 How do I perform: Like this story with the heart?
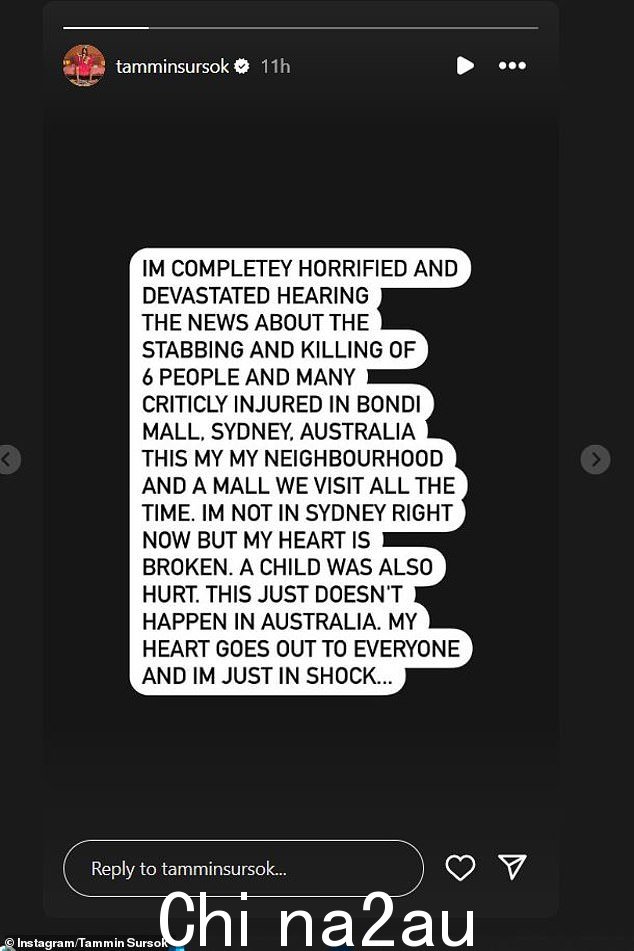(460, 868)
